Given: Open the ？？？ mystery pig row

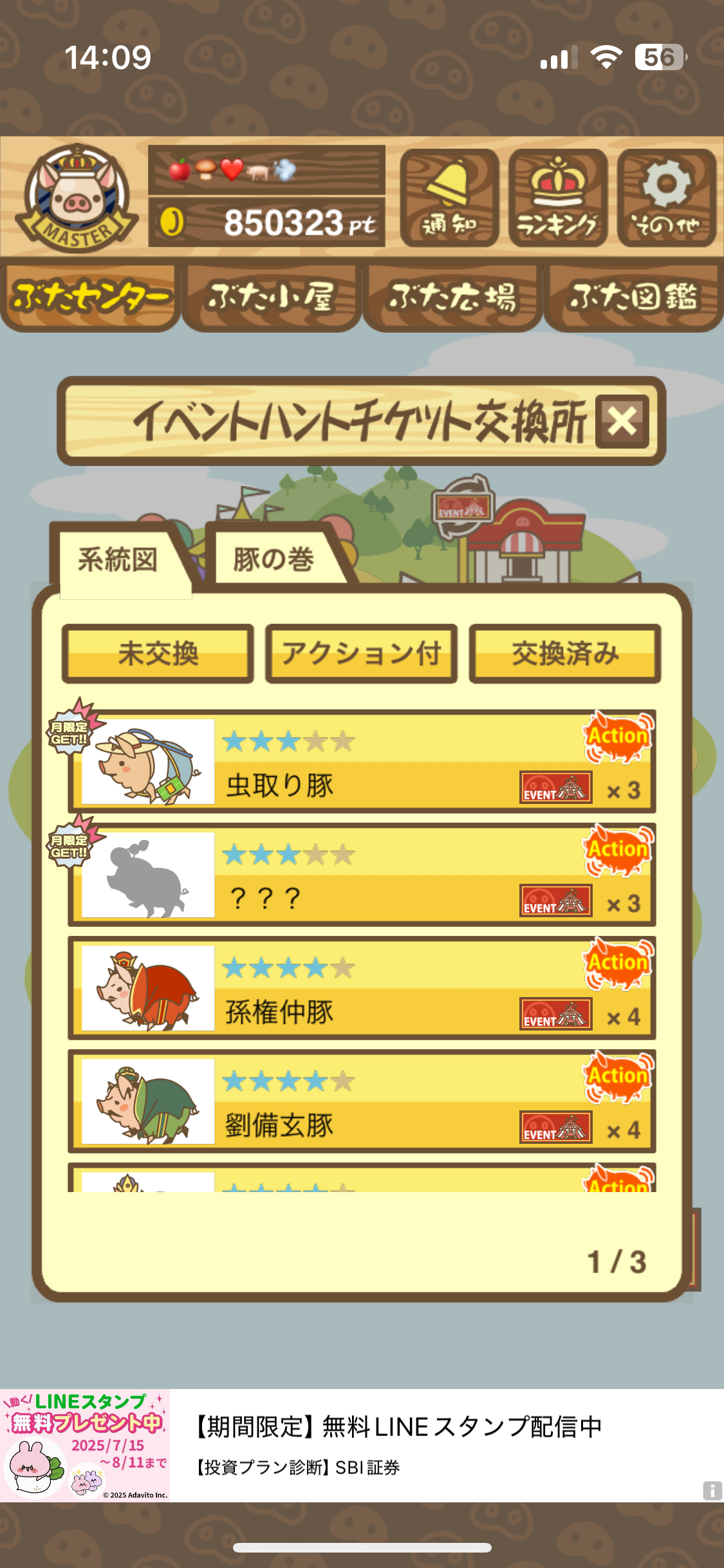Looking at the screenshot, I should pyautogui.click(x=362, y=875).
